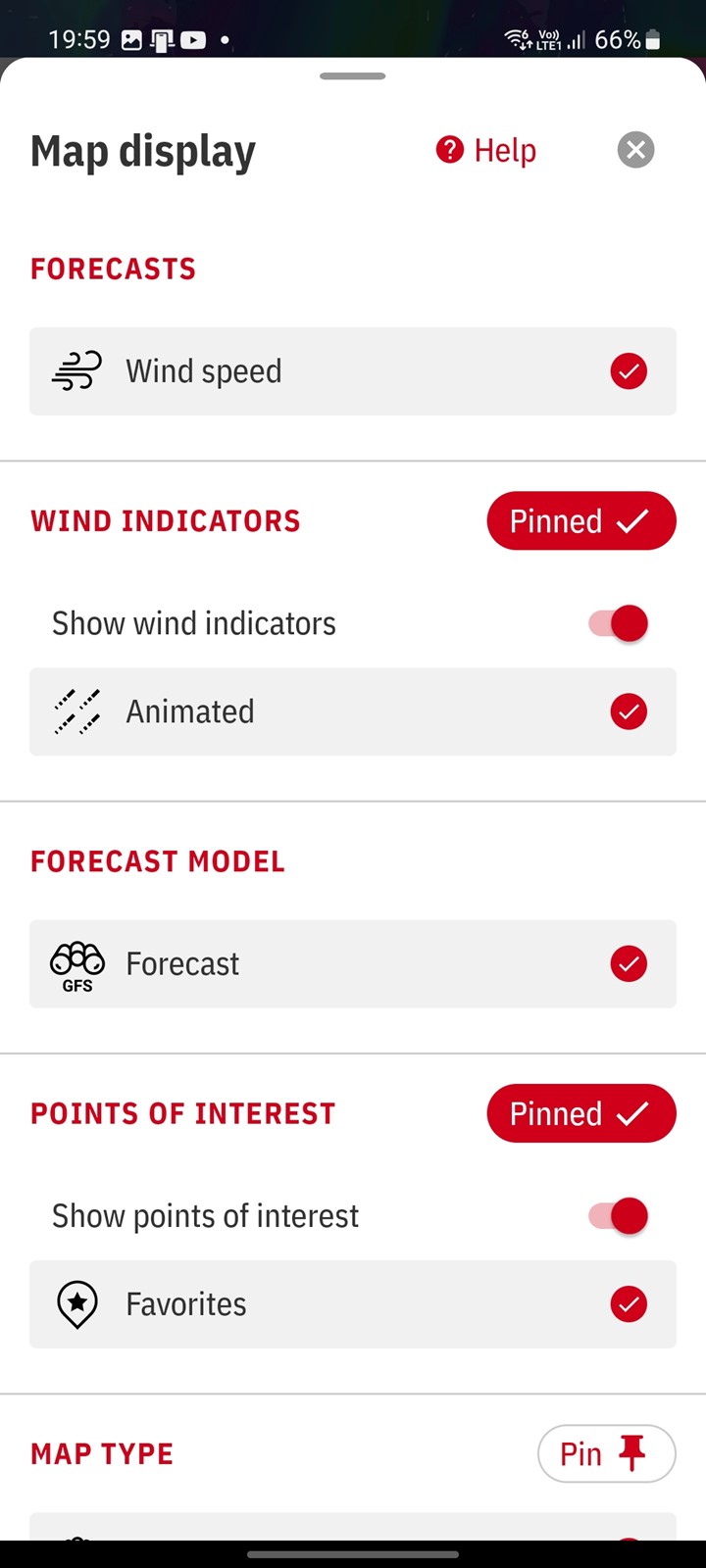
Task: Select the Wind speed forecast row
Action: pos(353,371)
